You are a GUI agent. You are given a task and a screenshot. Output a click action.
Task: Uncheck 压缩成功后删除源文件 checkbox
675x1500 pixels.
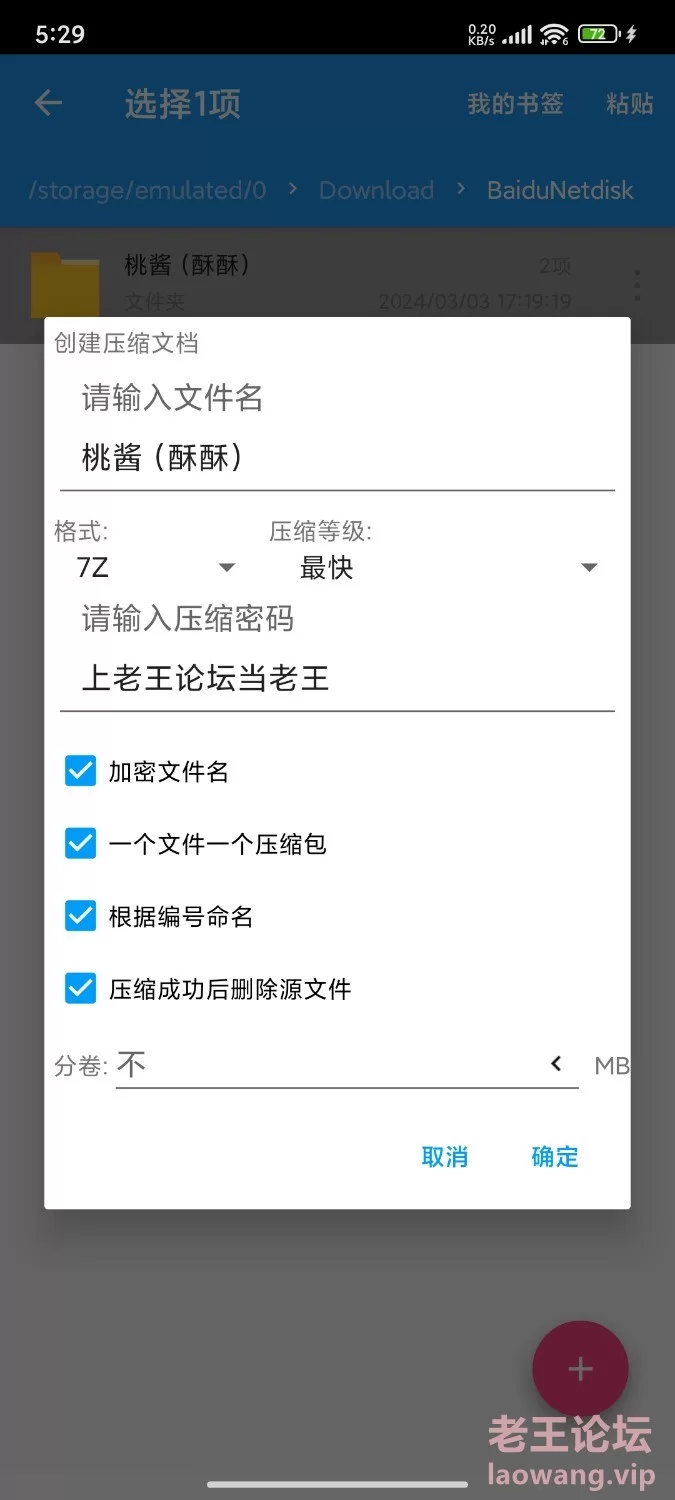(81, 989)
